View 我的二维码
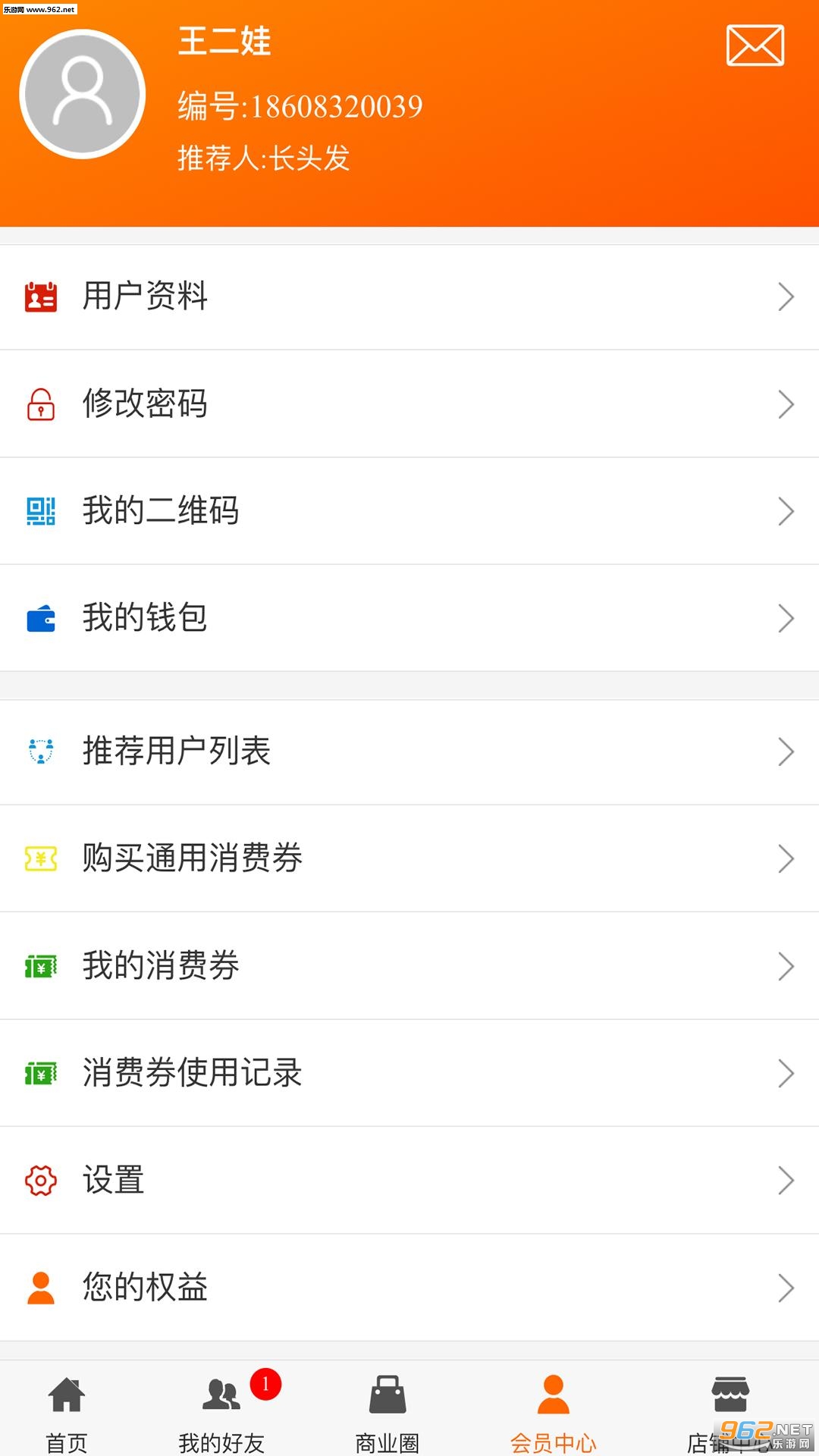 409,511
